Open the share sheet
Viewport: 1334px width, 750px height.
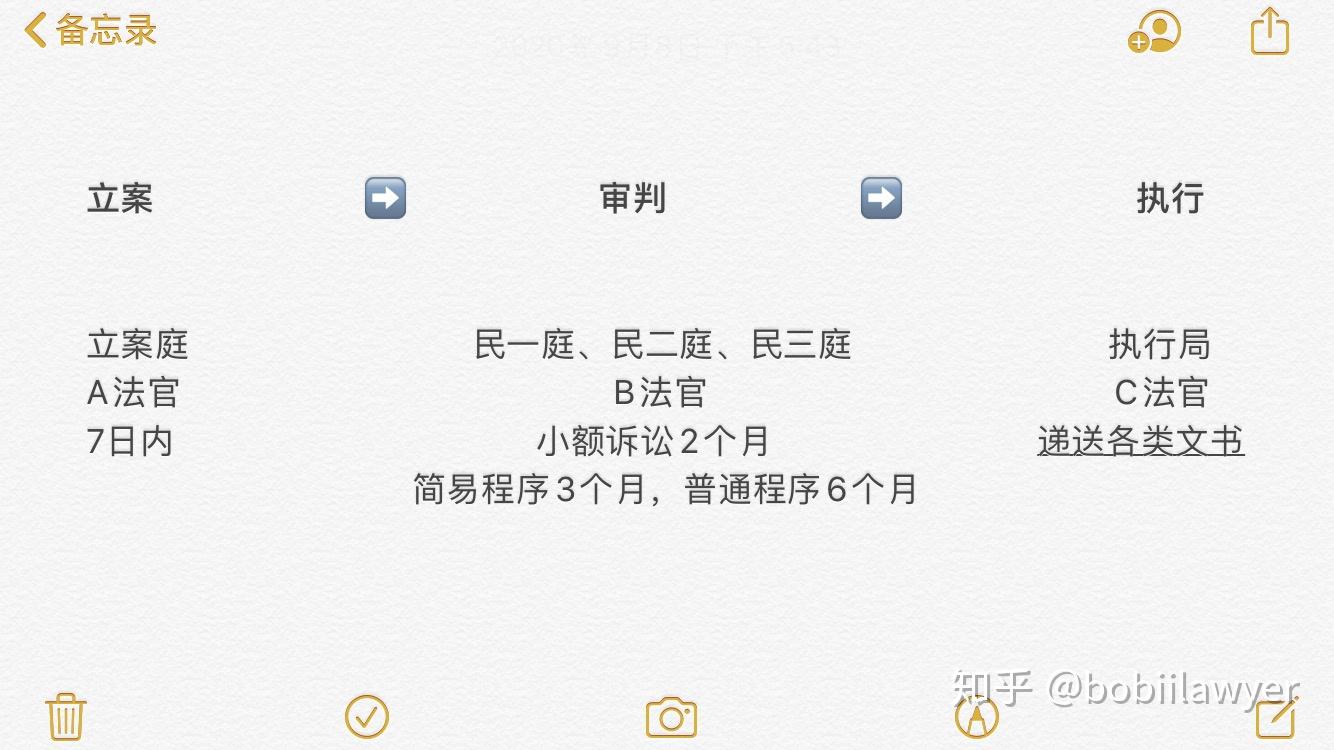click(1270, 31)
